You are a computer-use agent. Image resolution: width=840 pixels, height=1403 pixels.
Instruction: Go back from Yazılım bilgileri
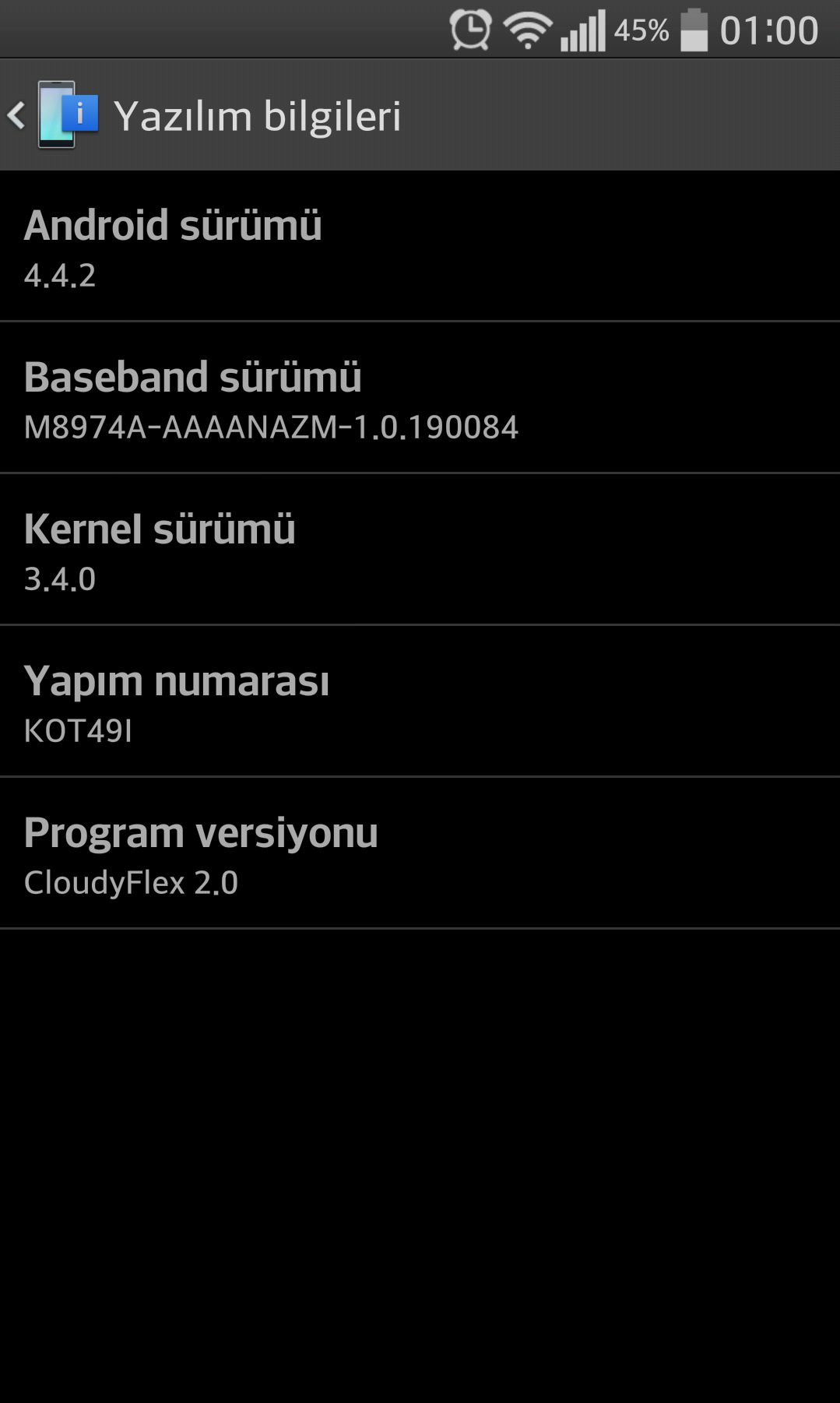pyautogui.click(x=53, y=115)
